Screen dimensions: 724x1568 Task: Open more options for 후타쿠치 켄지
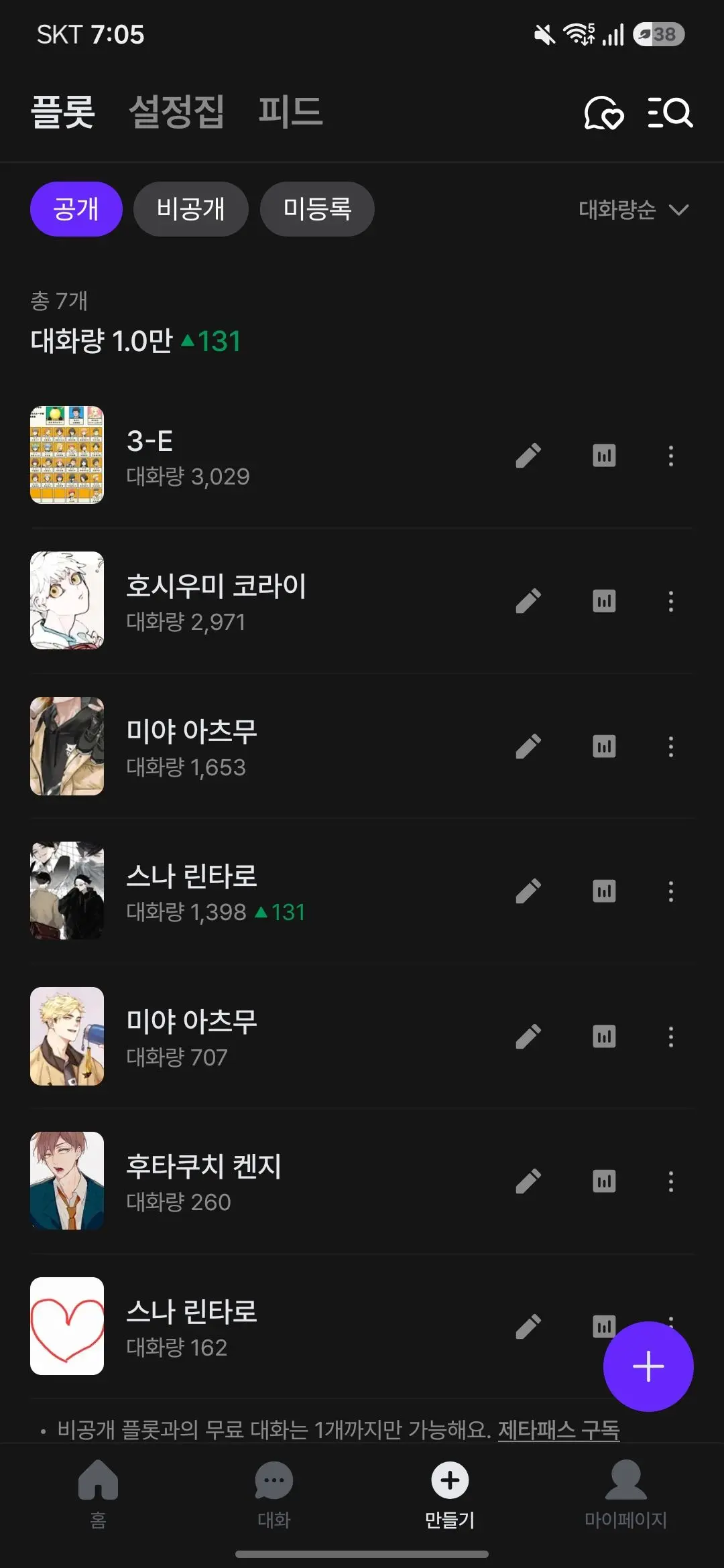pyautogui.click(x=670, y=1181)
